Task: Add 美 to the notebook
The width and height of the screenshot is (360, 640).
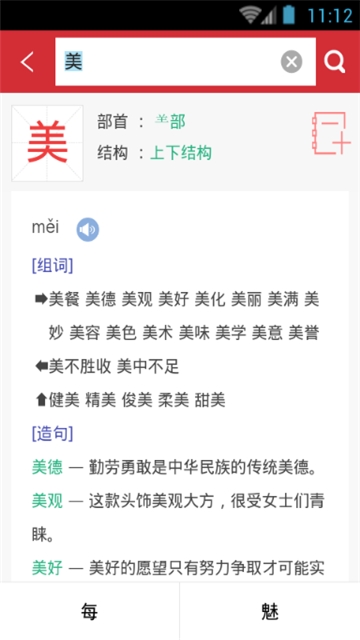Action: (331, 133)
